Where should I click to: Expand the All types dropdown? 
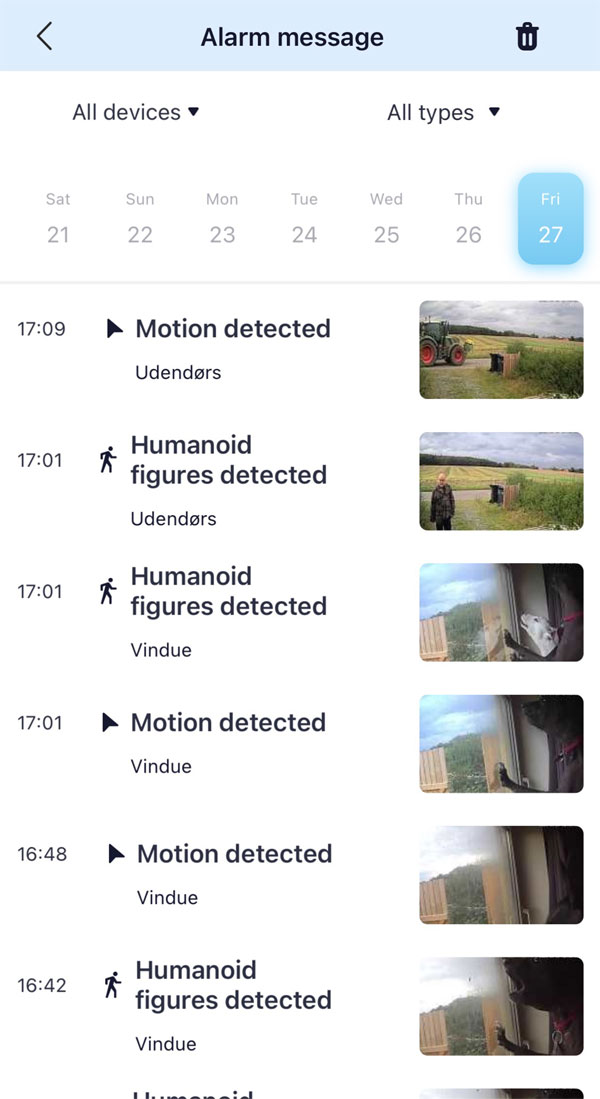tap(444, 113)
